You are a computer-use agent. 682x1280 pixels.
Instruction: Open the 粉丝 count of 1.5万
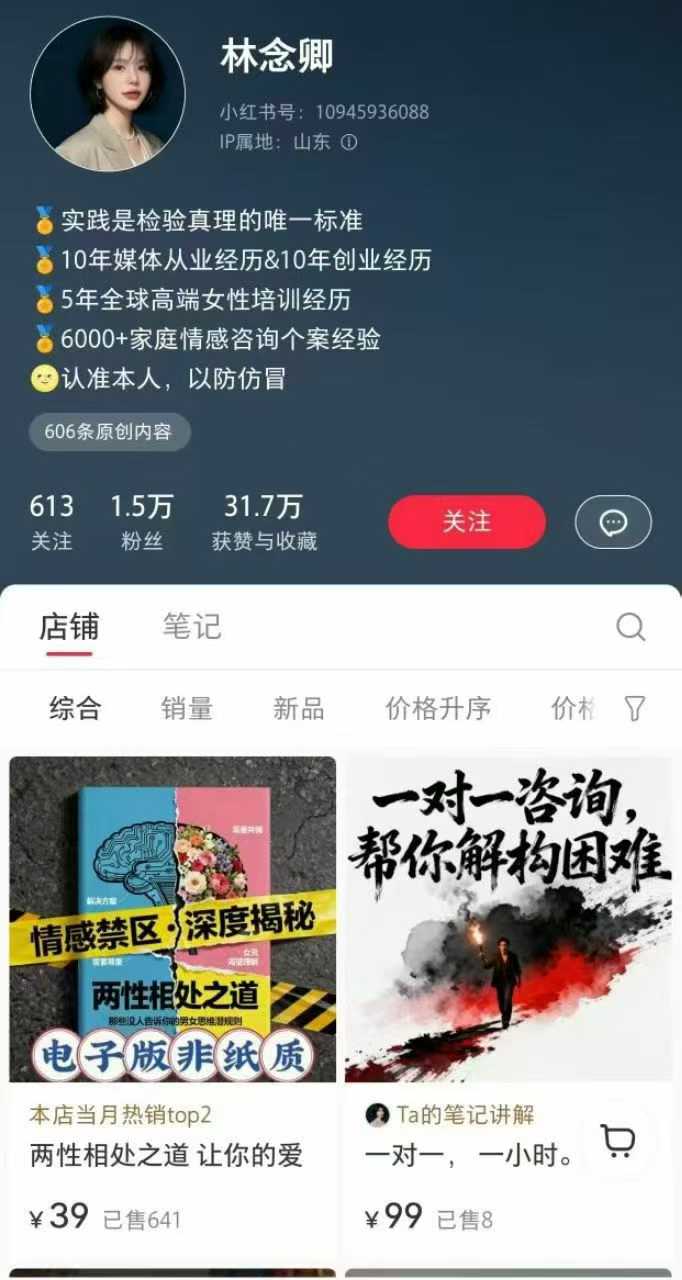(141, 522)
